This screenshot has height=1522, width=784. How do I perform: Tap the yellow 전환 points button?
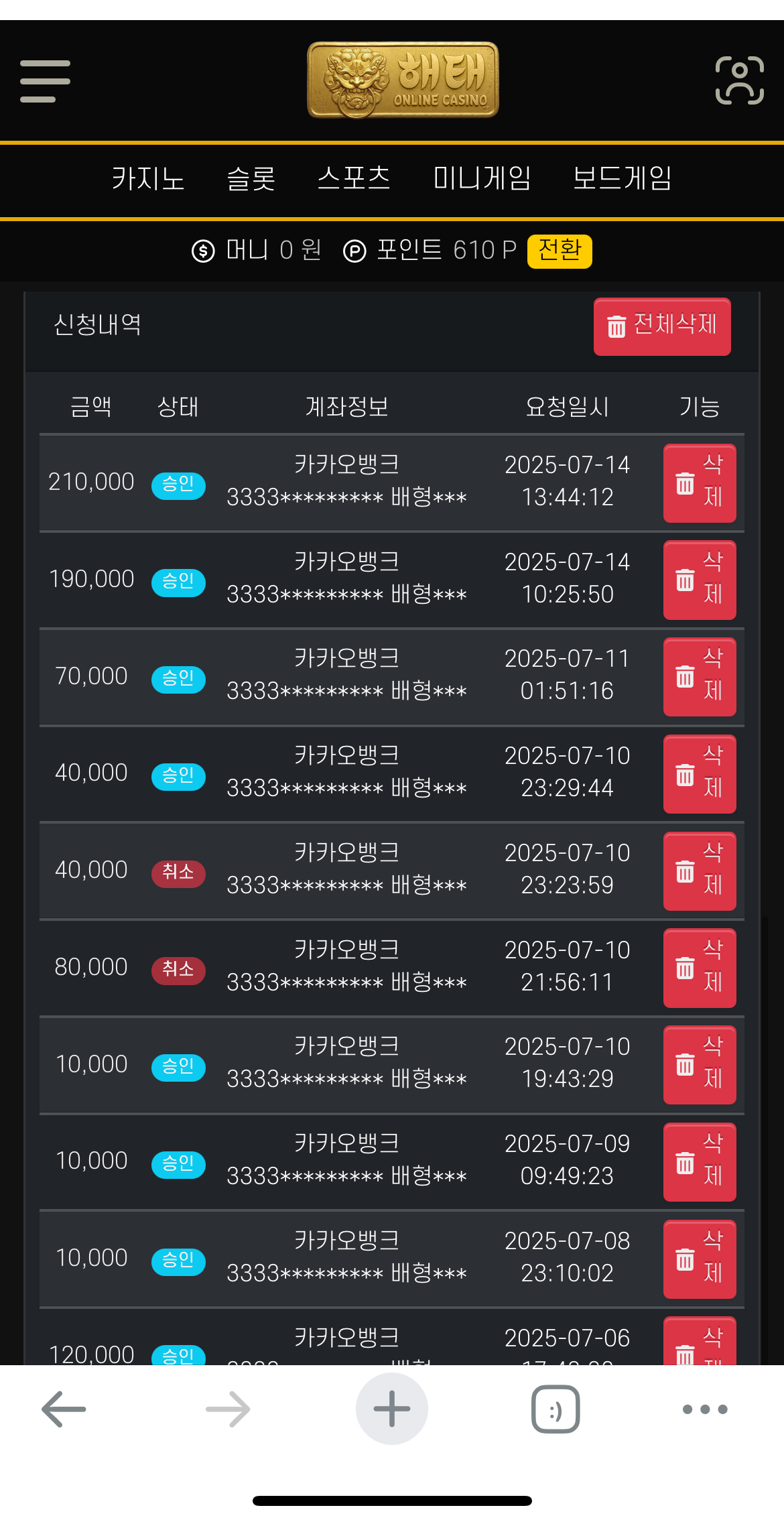(560, 251)
